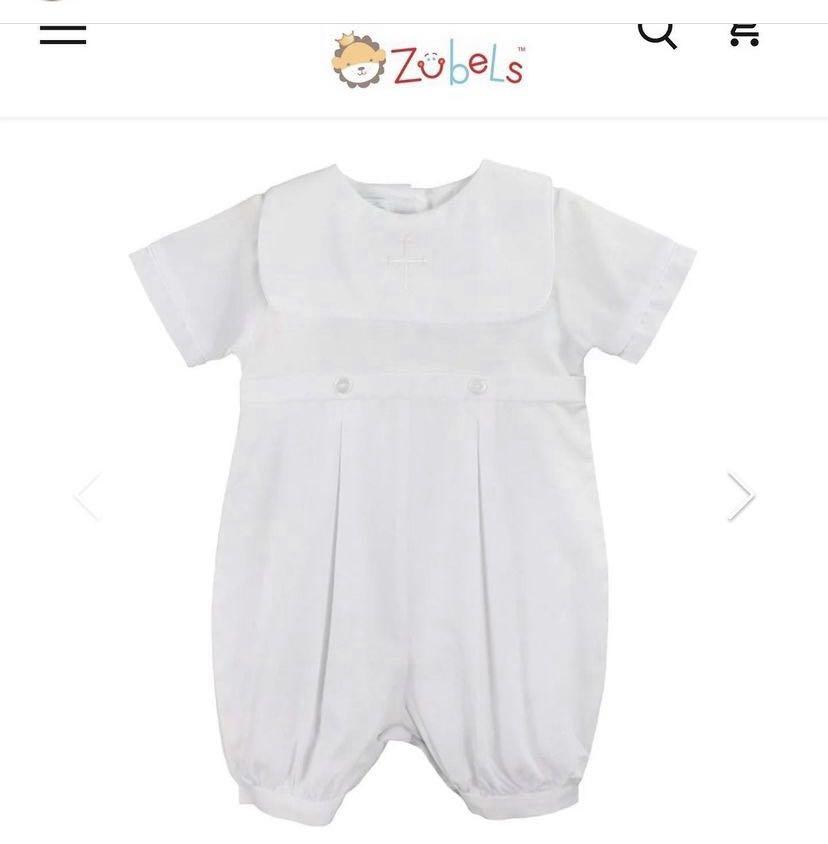Select the search tool in the header

pos(658,33)
